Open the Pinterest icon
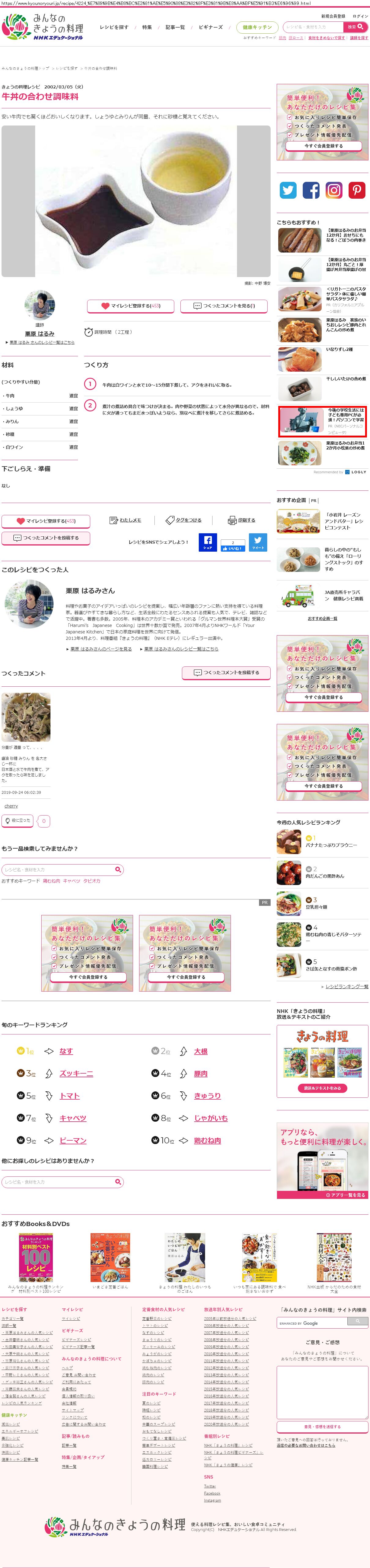The image size is (370, 1568). point(357,190)
